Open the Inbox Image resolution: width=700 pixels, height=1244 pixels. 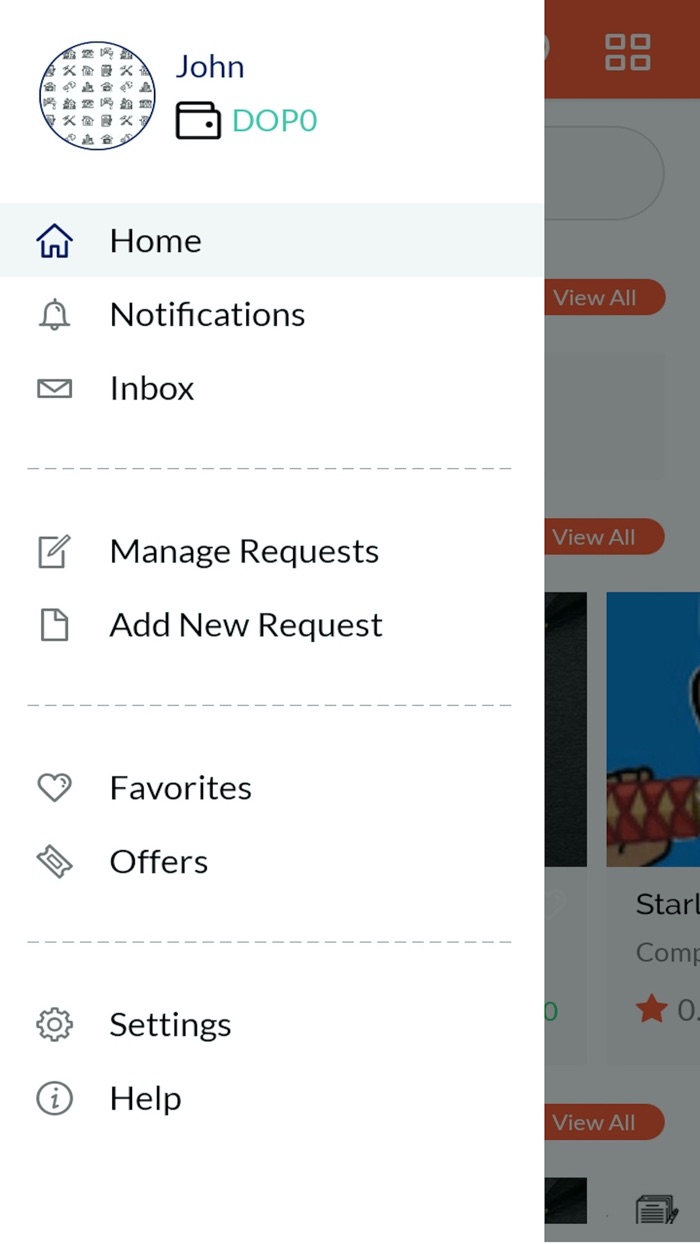(152, 388)
